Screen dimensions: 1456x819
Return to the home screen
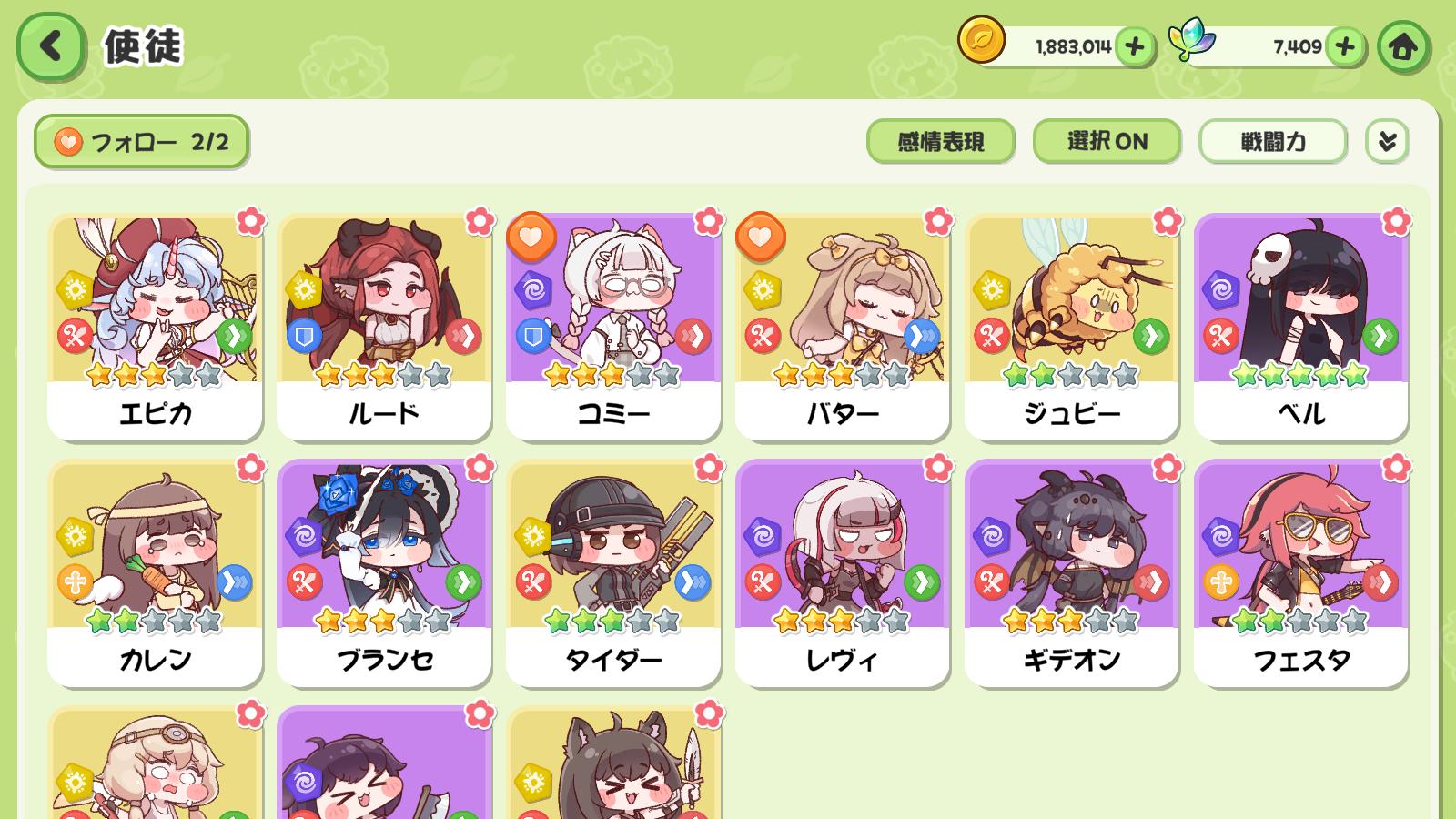click(1402, 46)
